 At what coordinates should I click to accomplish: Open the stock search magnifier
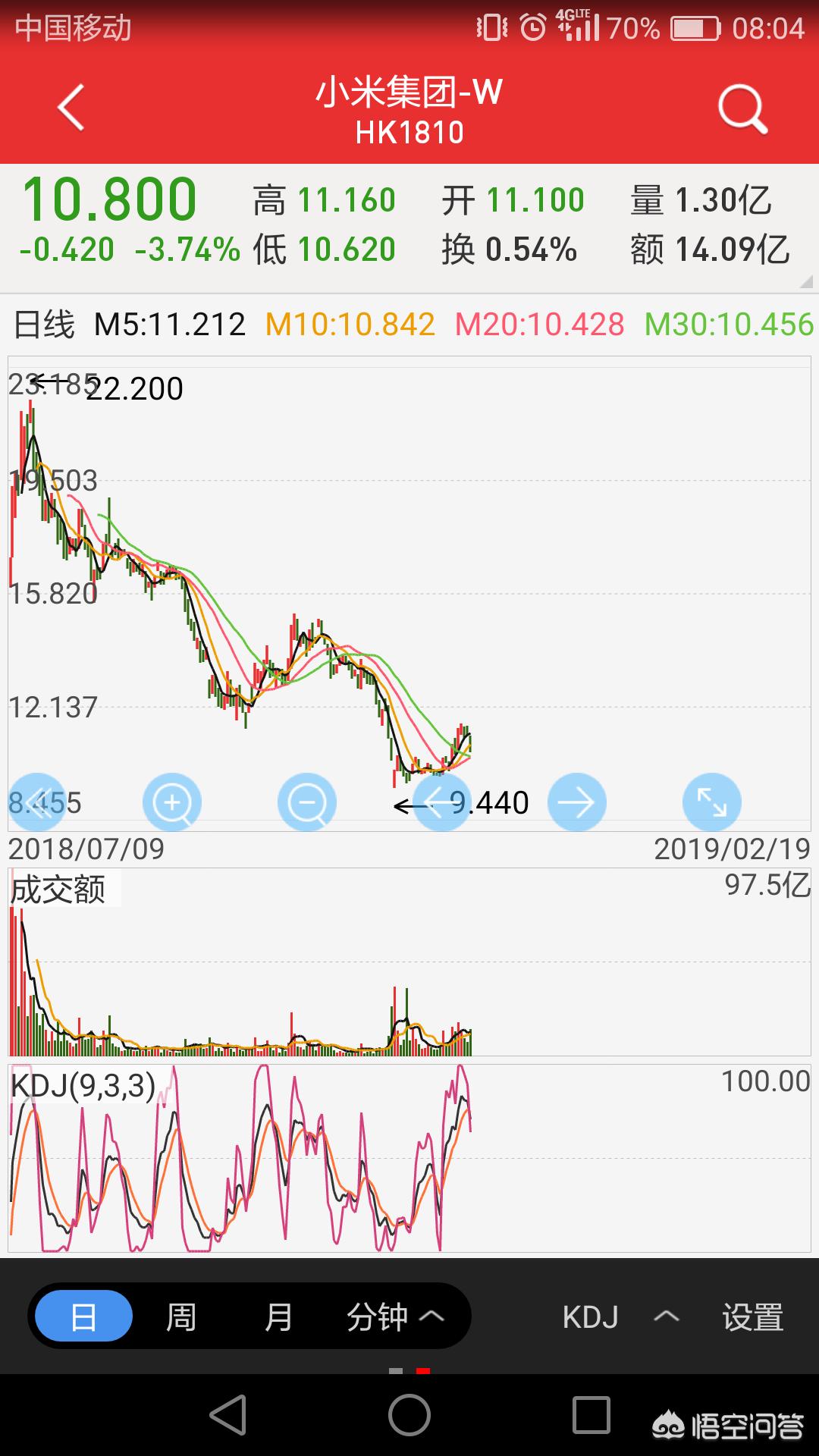[x=742, y=109]
